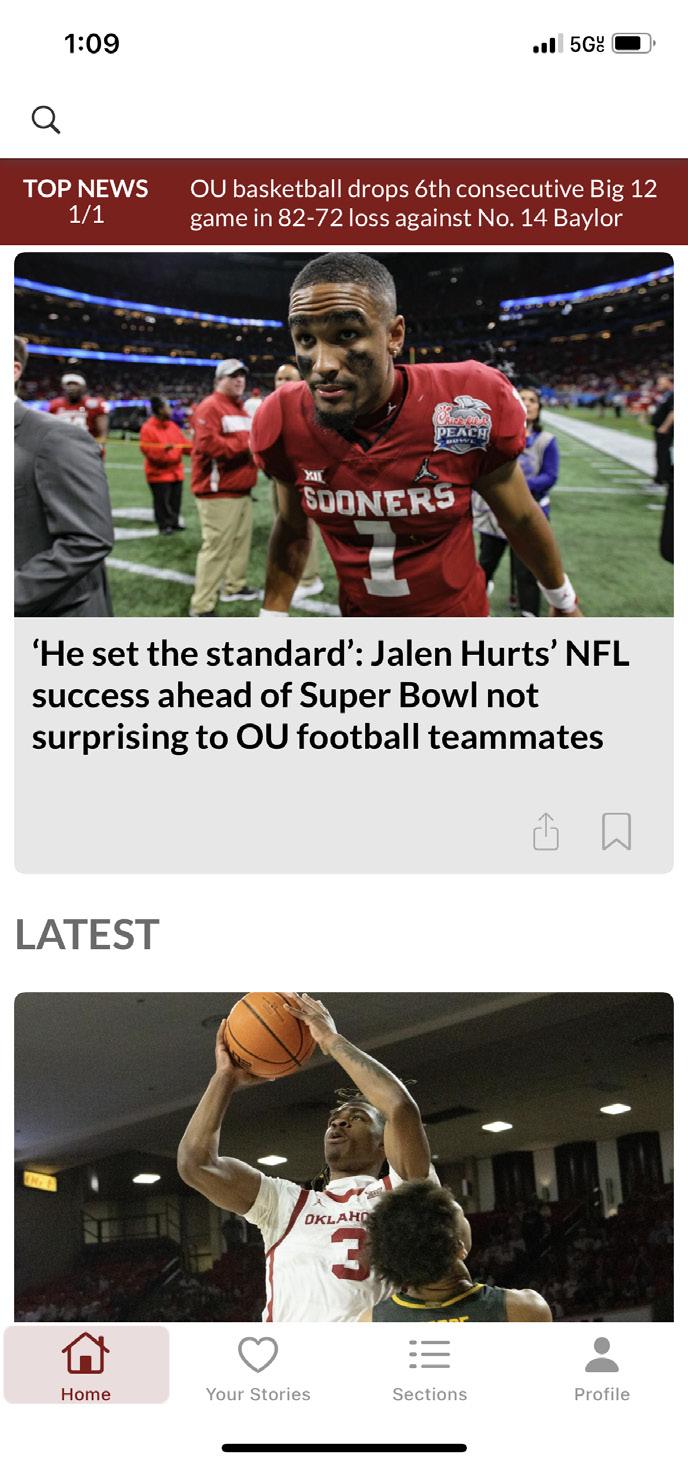The width and height of the screenshot is (688, 1466).
Task: Switch to the Your Stories tab
Action: (258, 1366)
